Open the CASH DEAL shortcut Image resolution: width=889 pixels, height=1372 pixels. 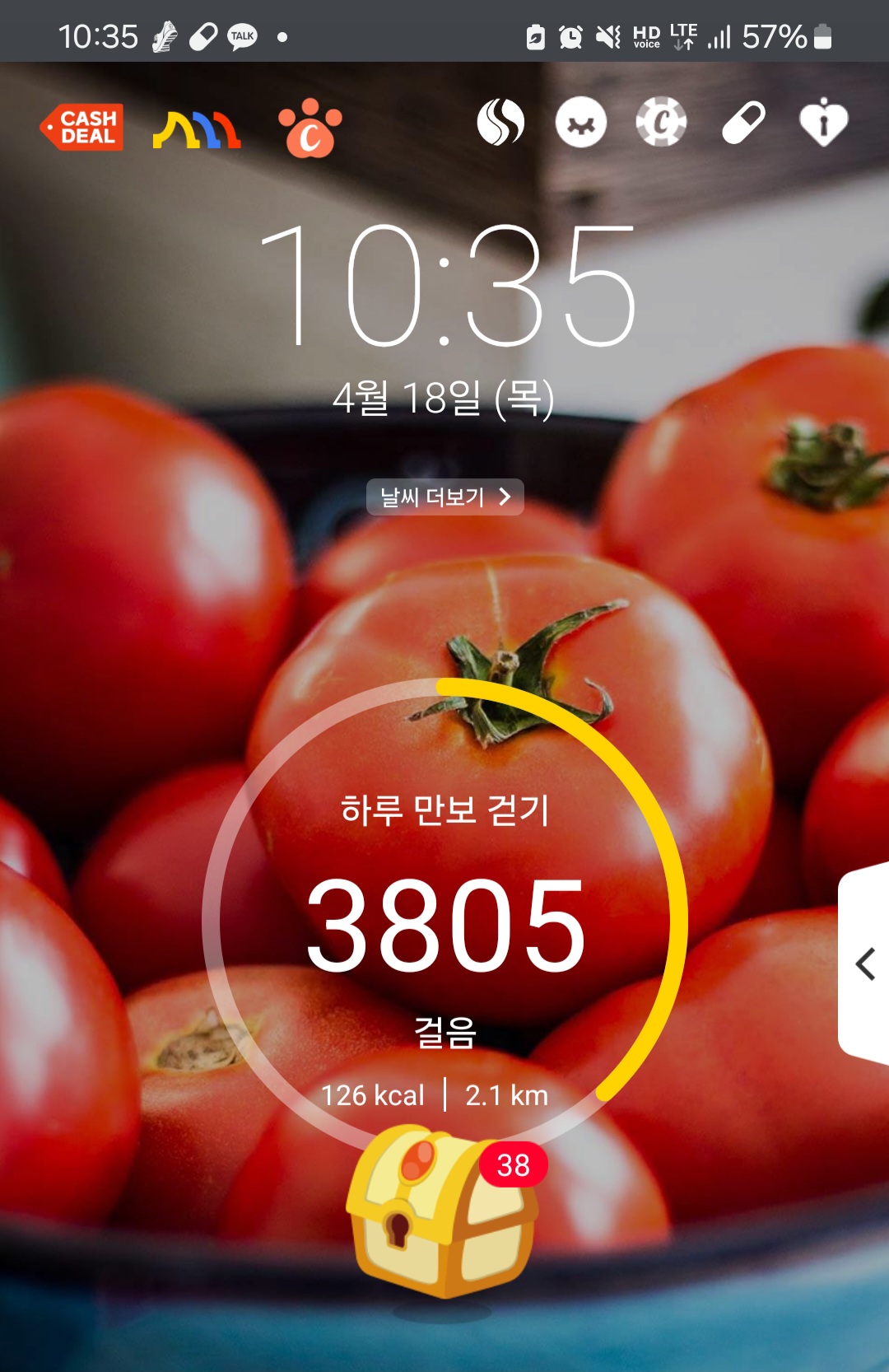click(x=82, y=127)
